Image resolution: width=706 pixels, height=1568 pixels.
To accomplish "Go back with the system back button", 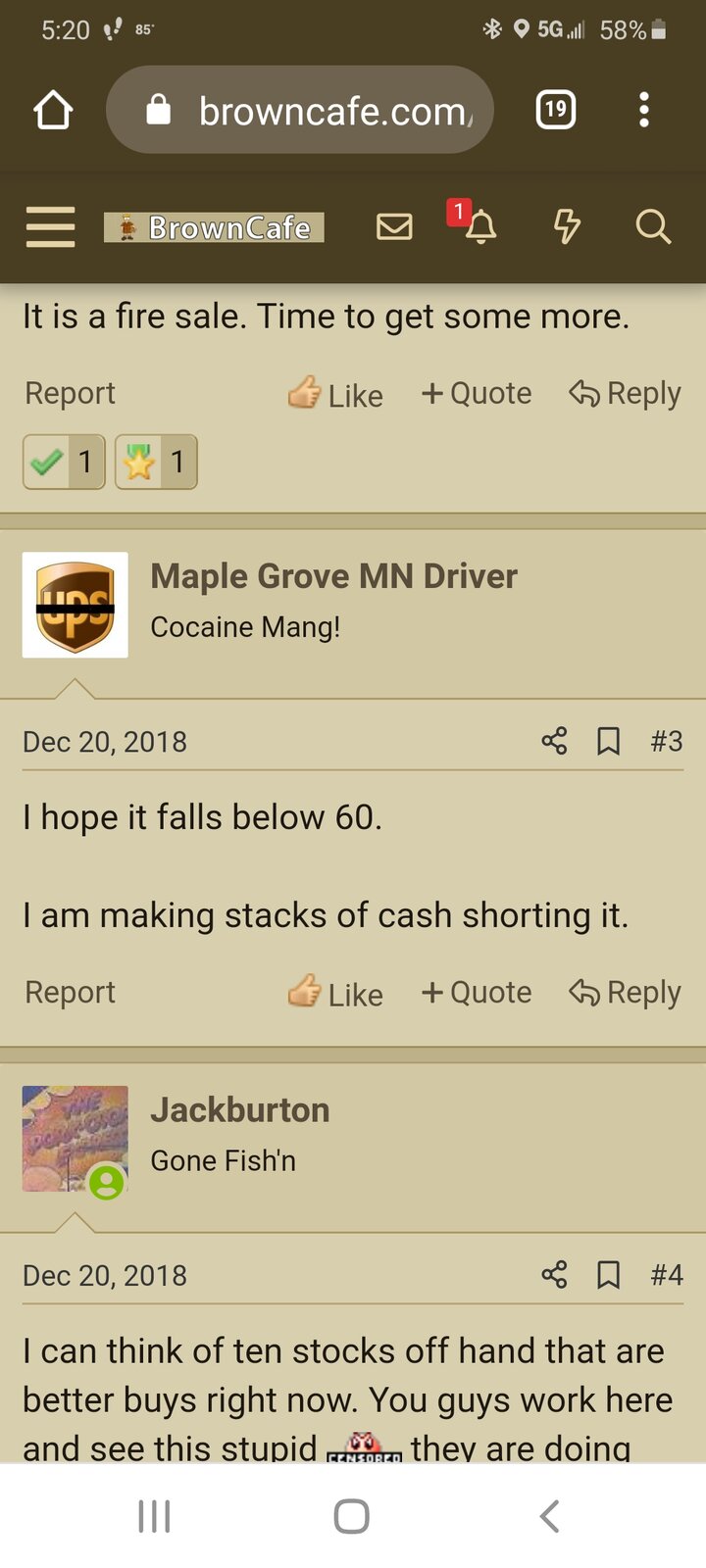I will (x=549, y=1516).
